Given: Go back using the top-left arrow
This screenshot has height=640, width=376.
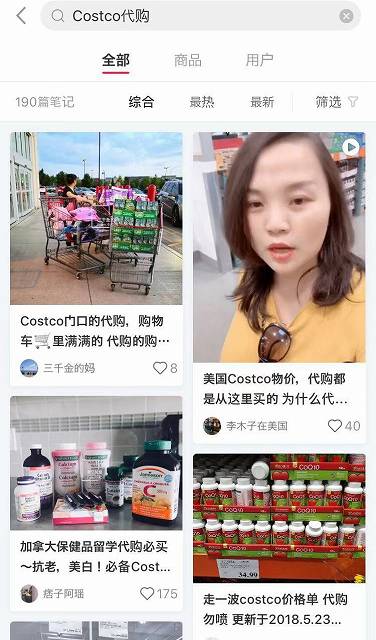Looking at the screenshot, I should coord(21,16).
